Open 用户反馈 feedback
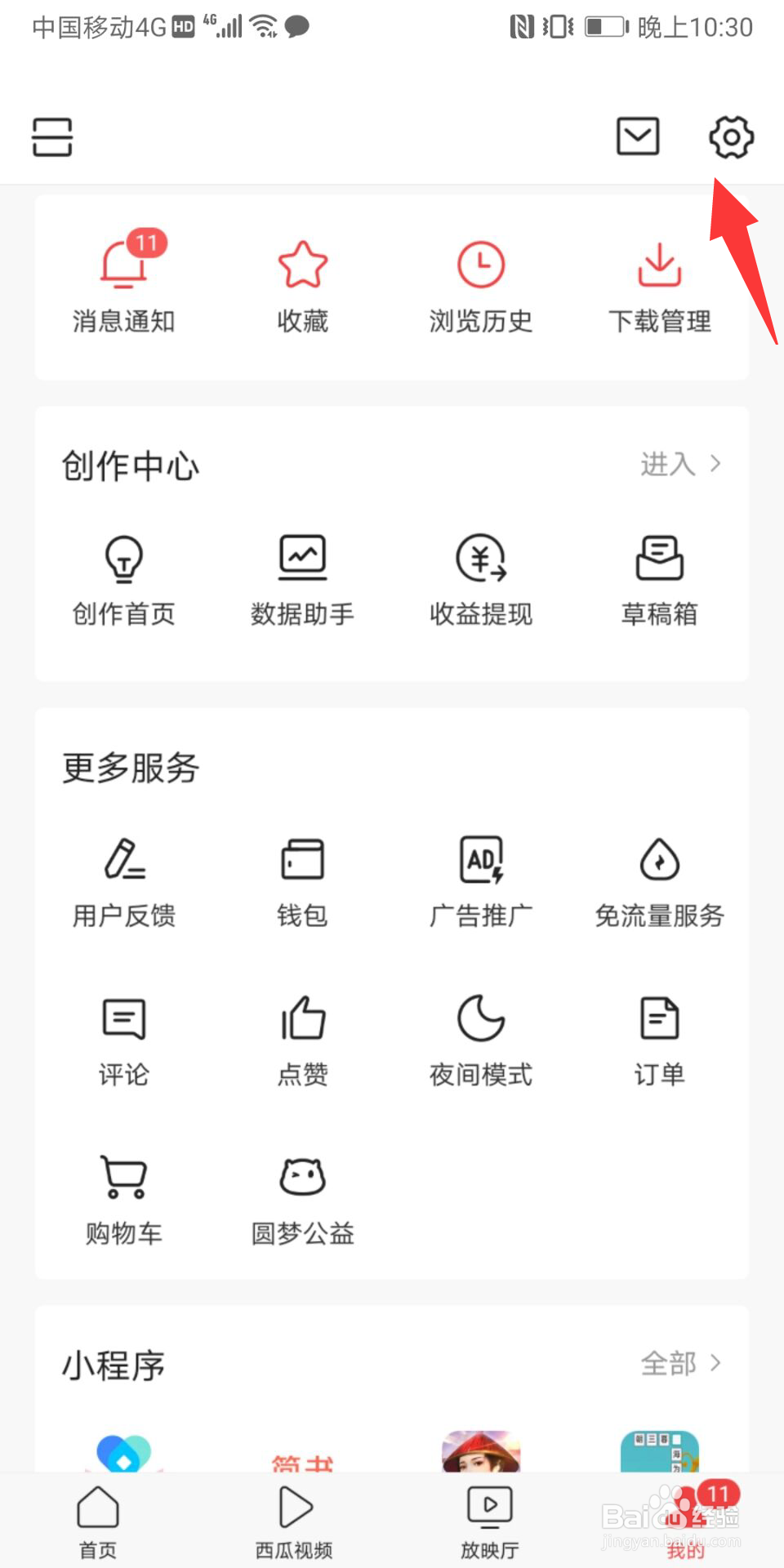 click(124, 880)
